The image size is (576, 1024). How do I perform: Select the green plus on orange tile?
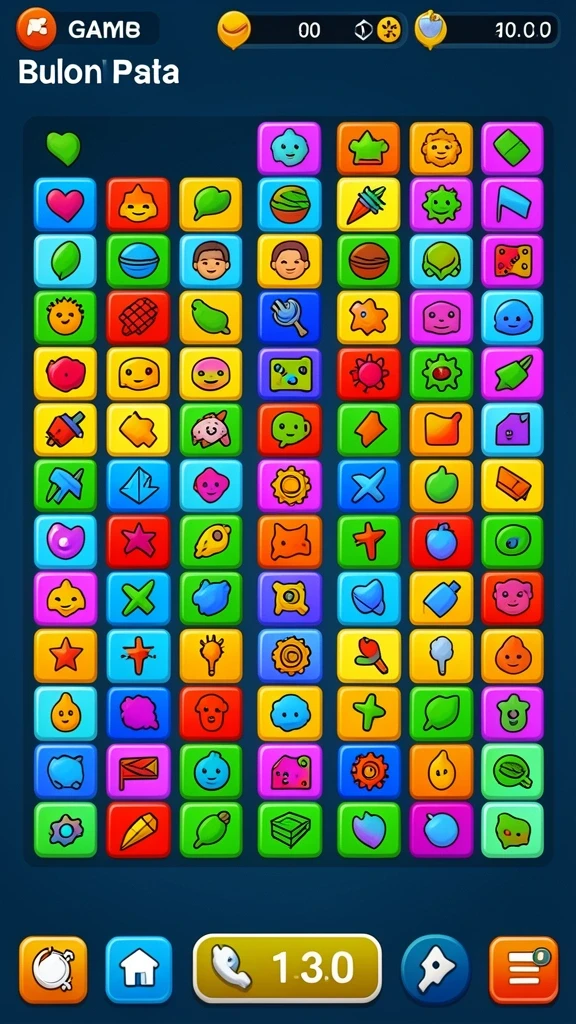(x=369, y=712)
